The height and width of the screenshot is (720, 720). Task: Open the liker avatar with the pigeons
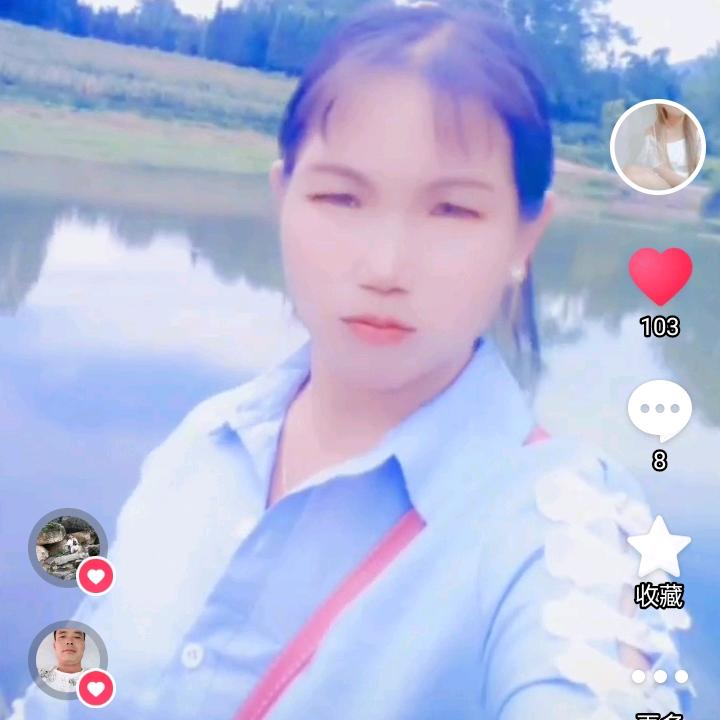pos(67,546)
